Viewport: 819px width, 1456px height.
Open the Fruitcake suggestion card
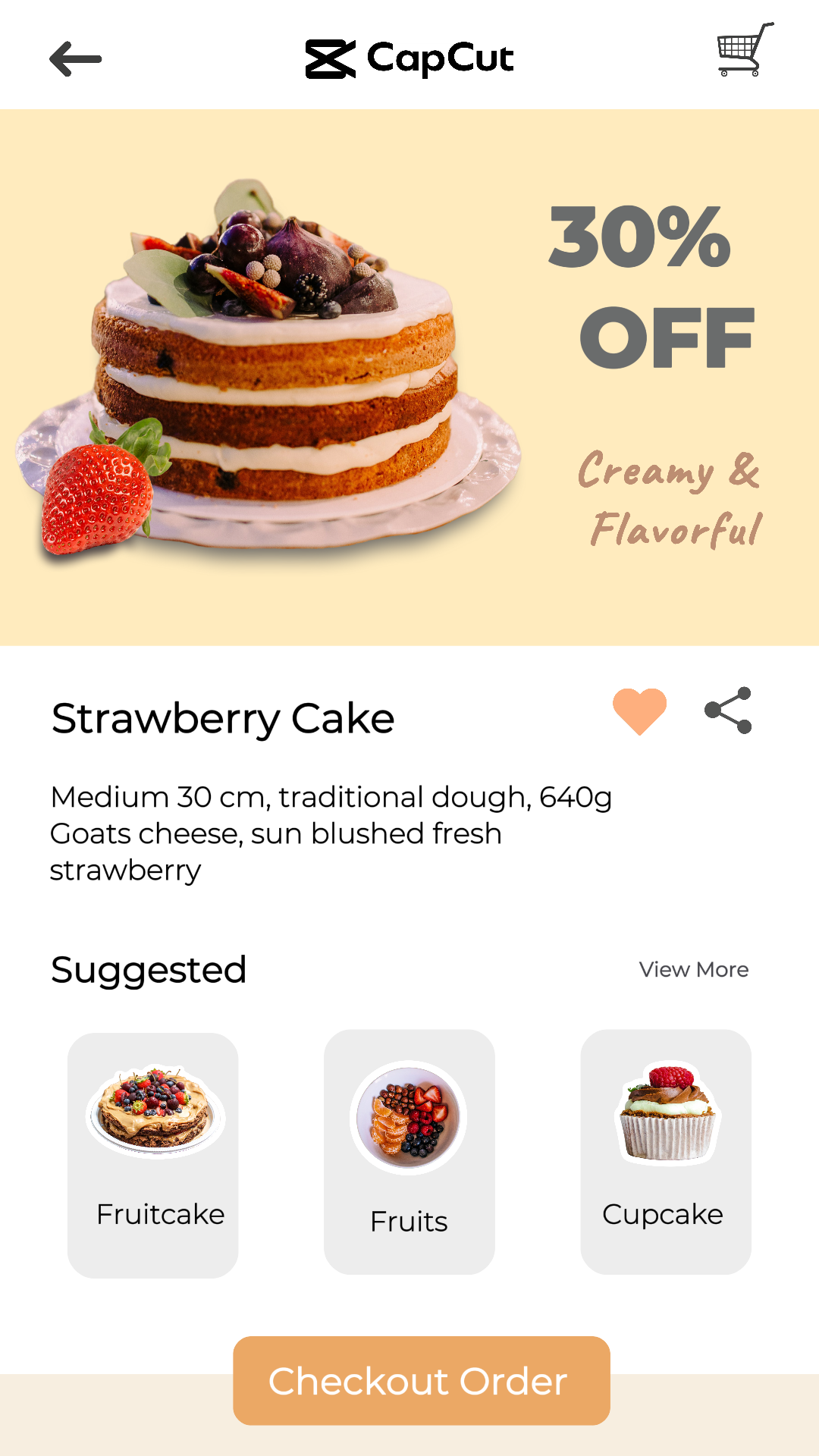153,1154
